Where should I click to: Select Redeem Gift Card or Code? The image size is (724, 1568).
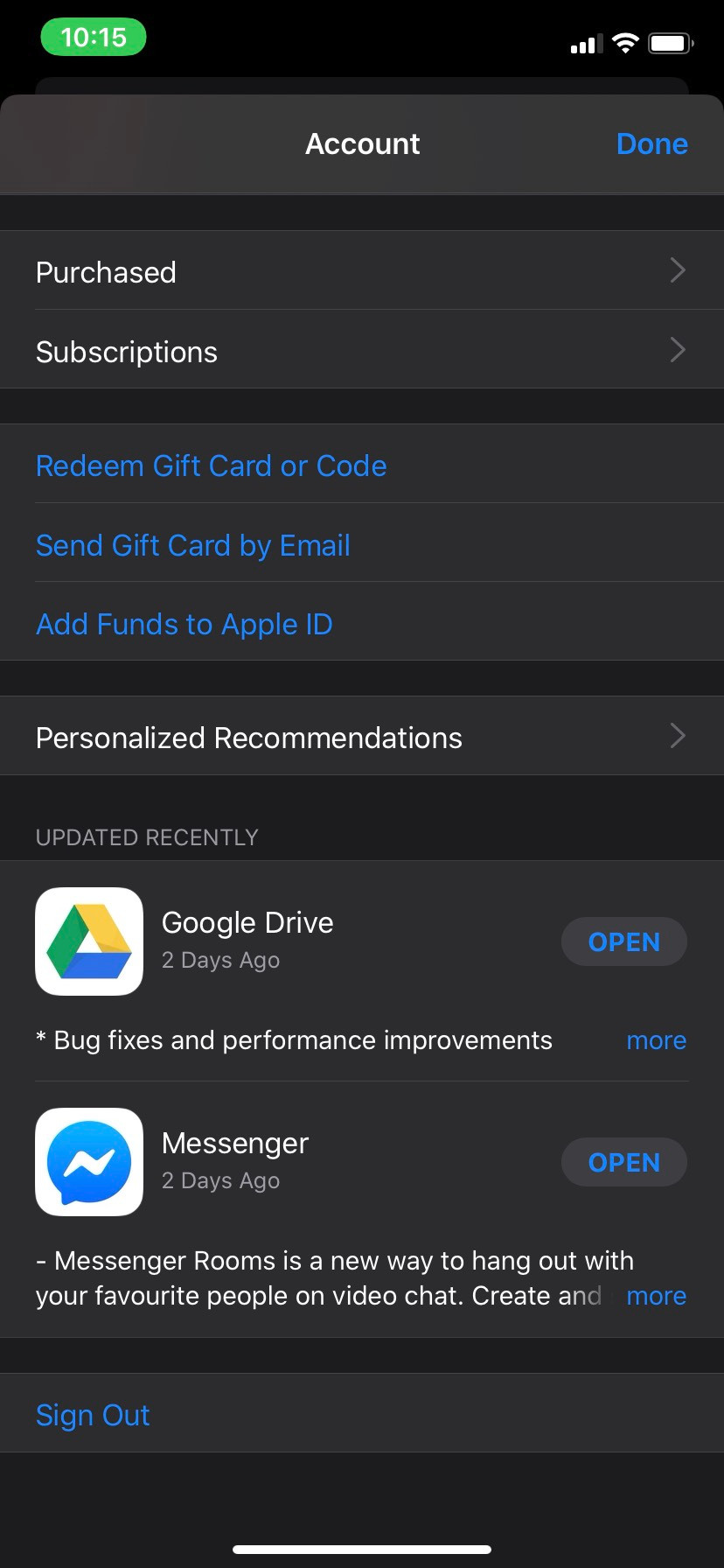pos(211,465)
